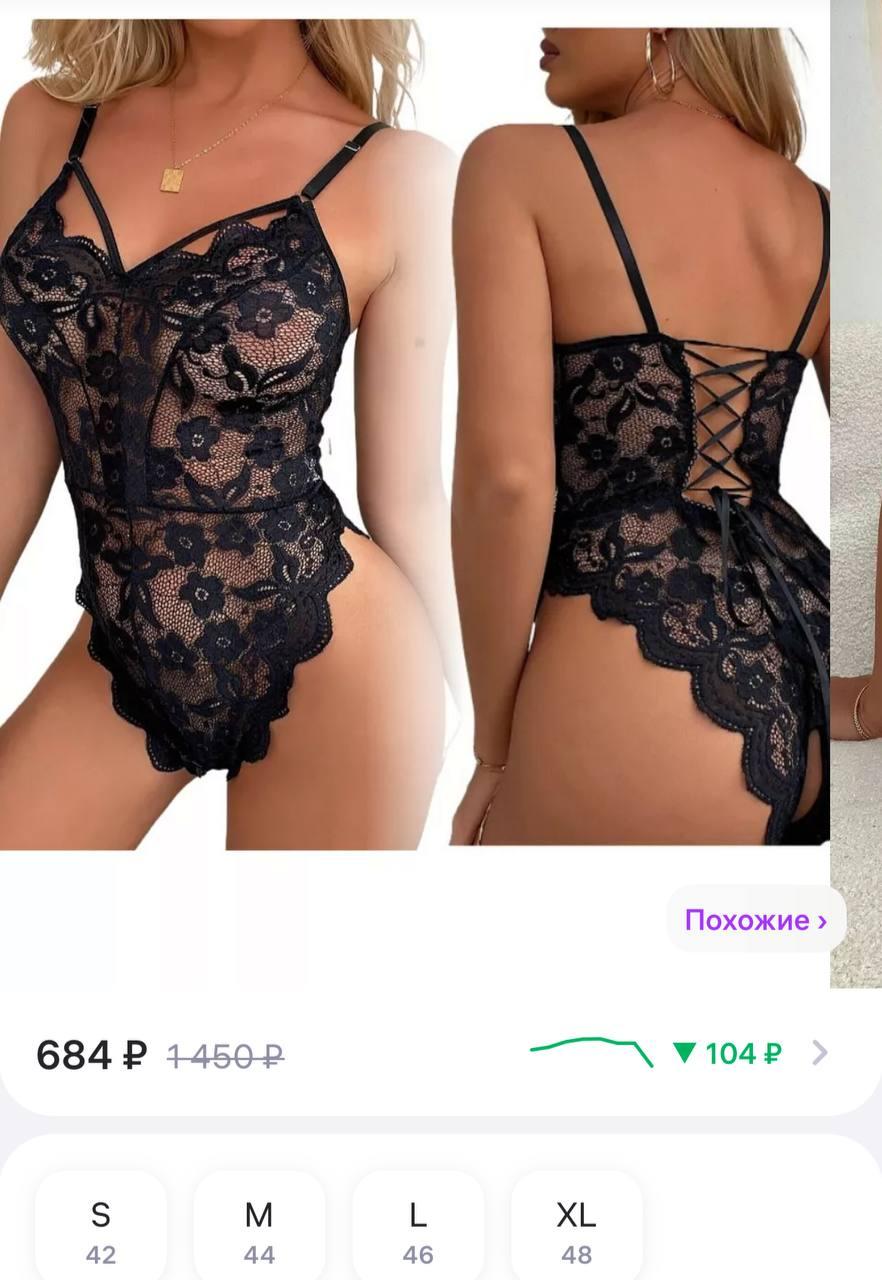Viewport: 882px width, 1280px height.
Task: Pick size L 46
Action: click(418, 1230)
